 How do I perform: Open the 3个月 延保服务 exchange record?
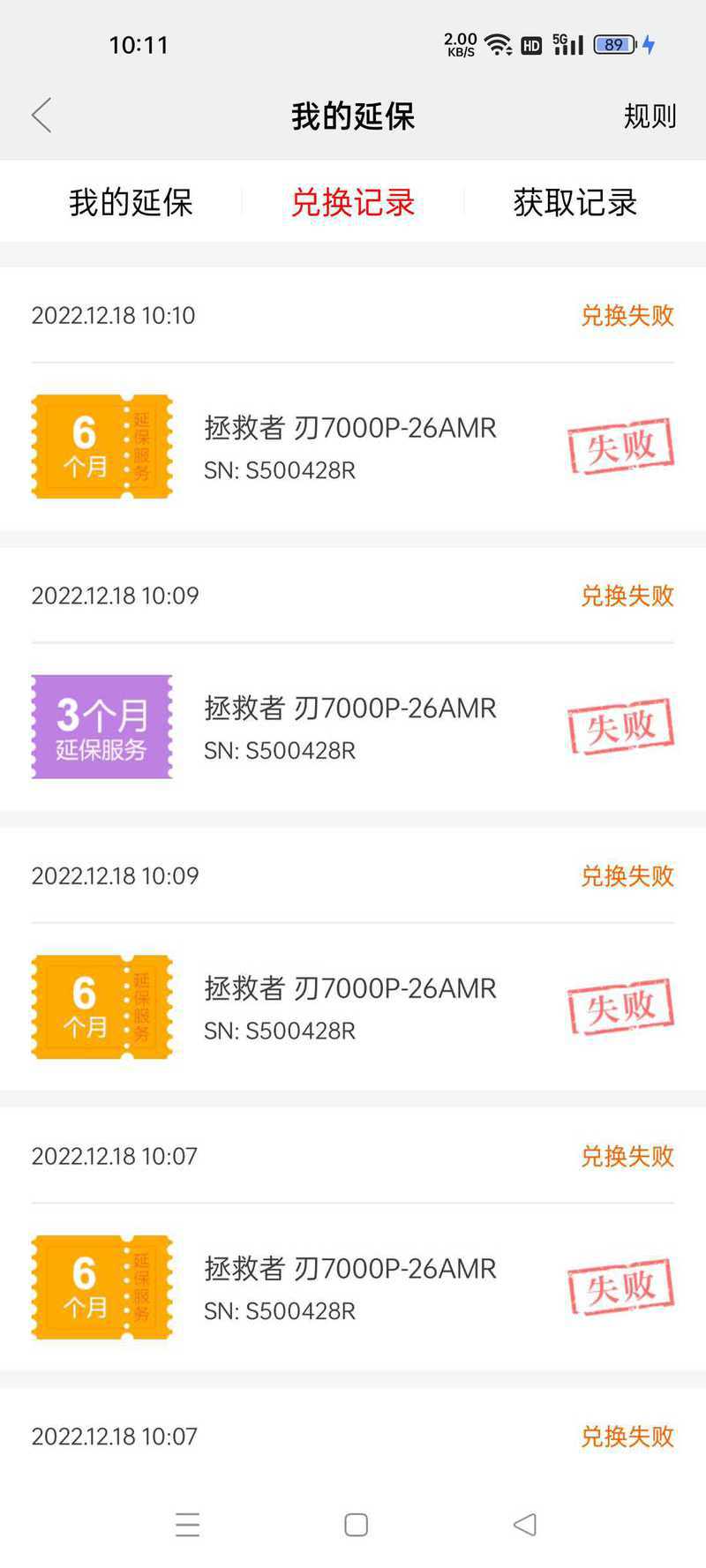point(353,679)
